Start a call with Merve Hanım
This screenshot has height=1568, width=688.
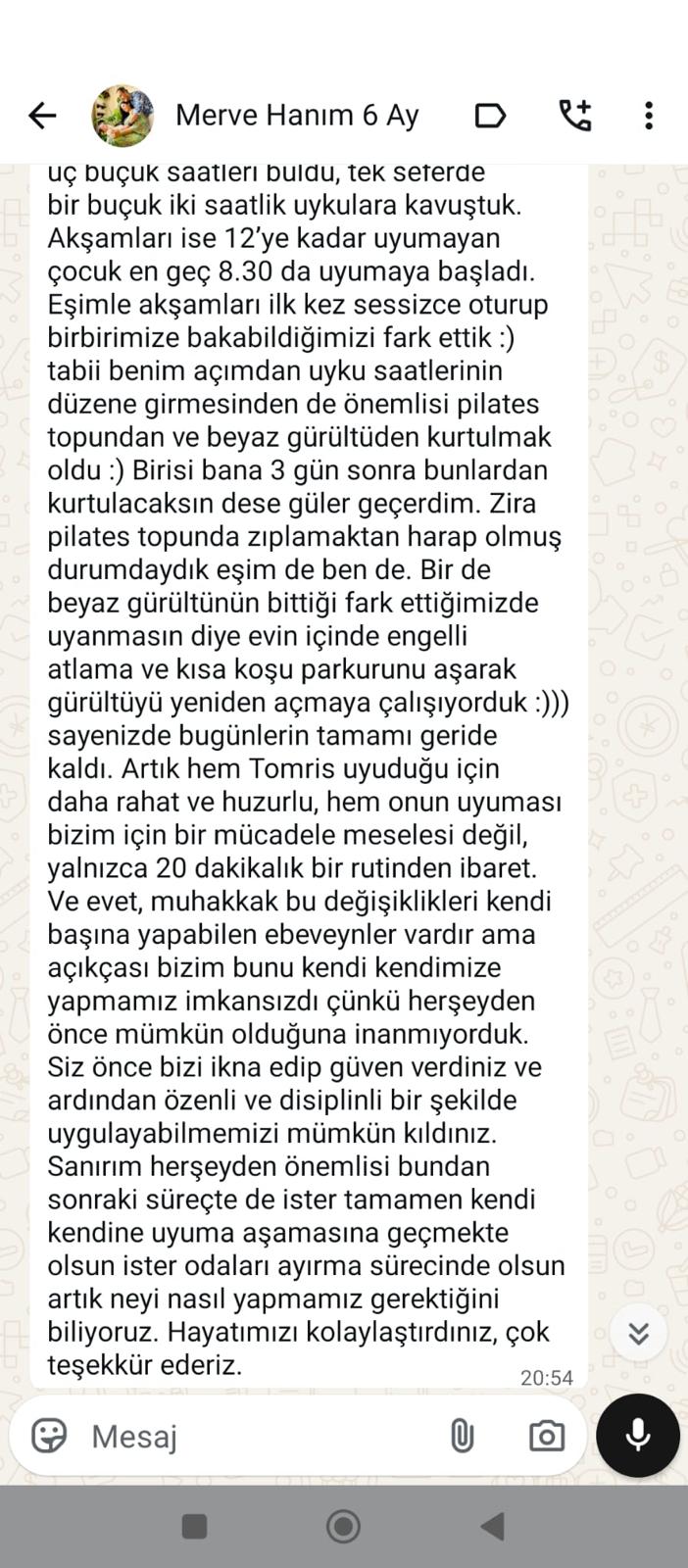(x=575, y=116)
